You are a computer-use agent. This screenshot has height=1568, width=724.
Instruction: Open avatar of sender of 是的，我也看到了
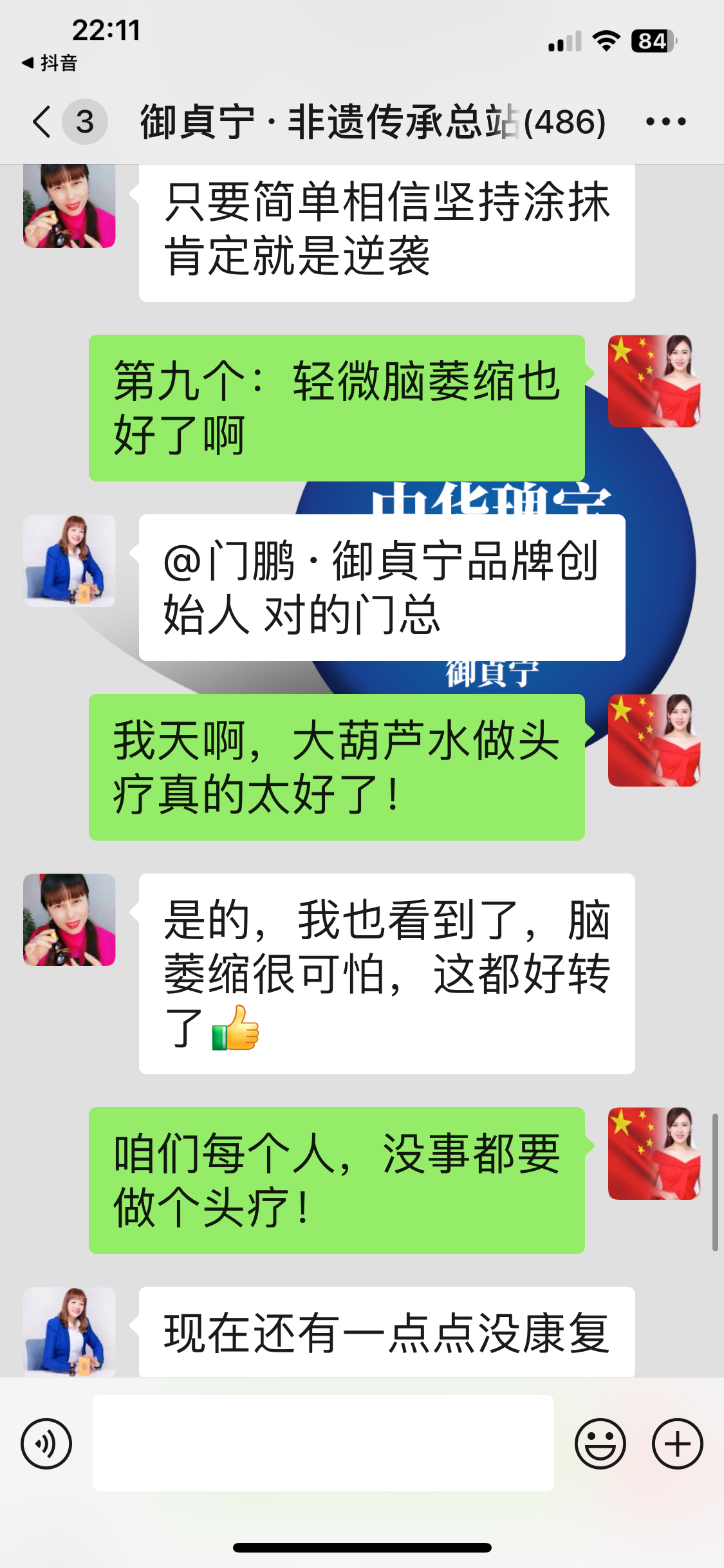point(70,920)
